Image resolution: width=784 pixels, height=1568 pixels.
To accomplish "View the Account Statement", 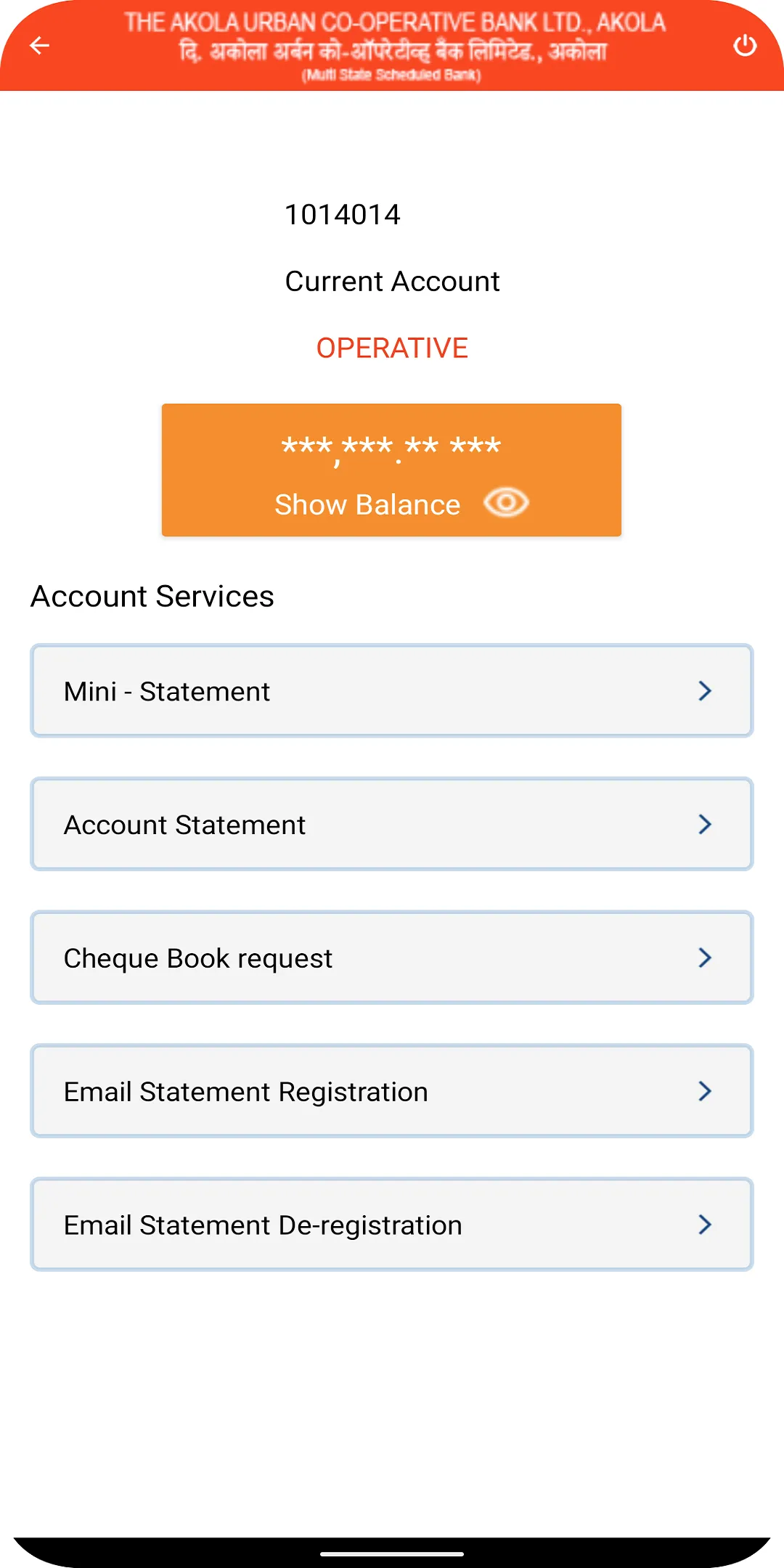I will point(392,825).
